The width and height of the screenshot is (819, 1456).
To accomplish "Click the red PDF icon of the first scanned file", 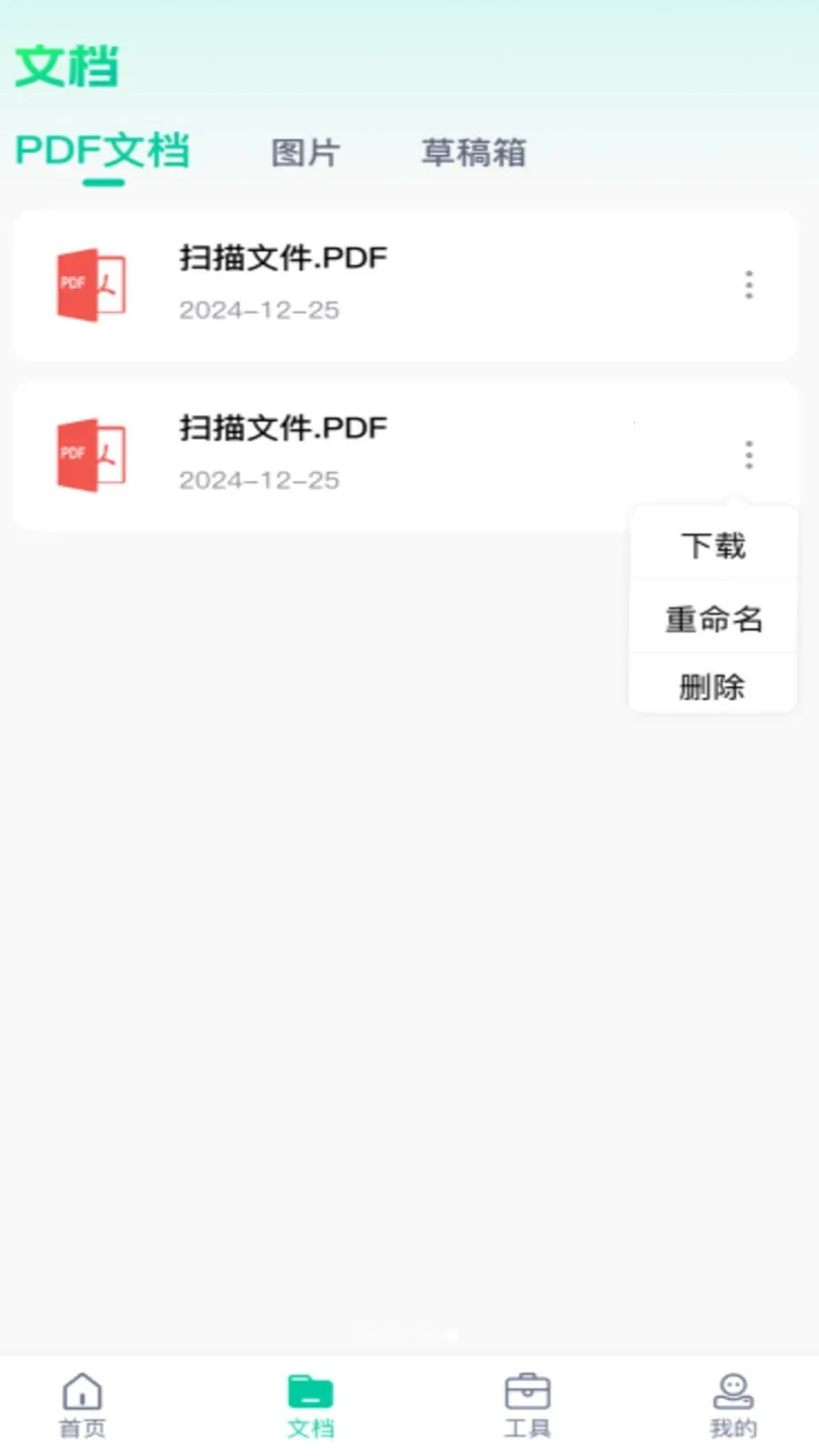I will [x=91, y=285].
